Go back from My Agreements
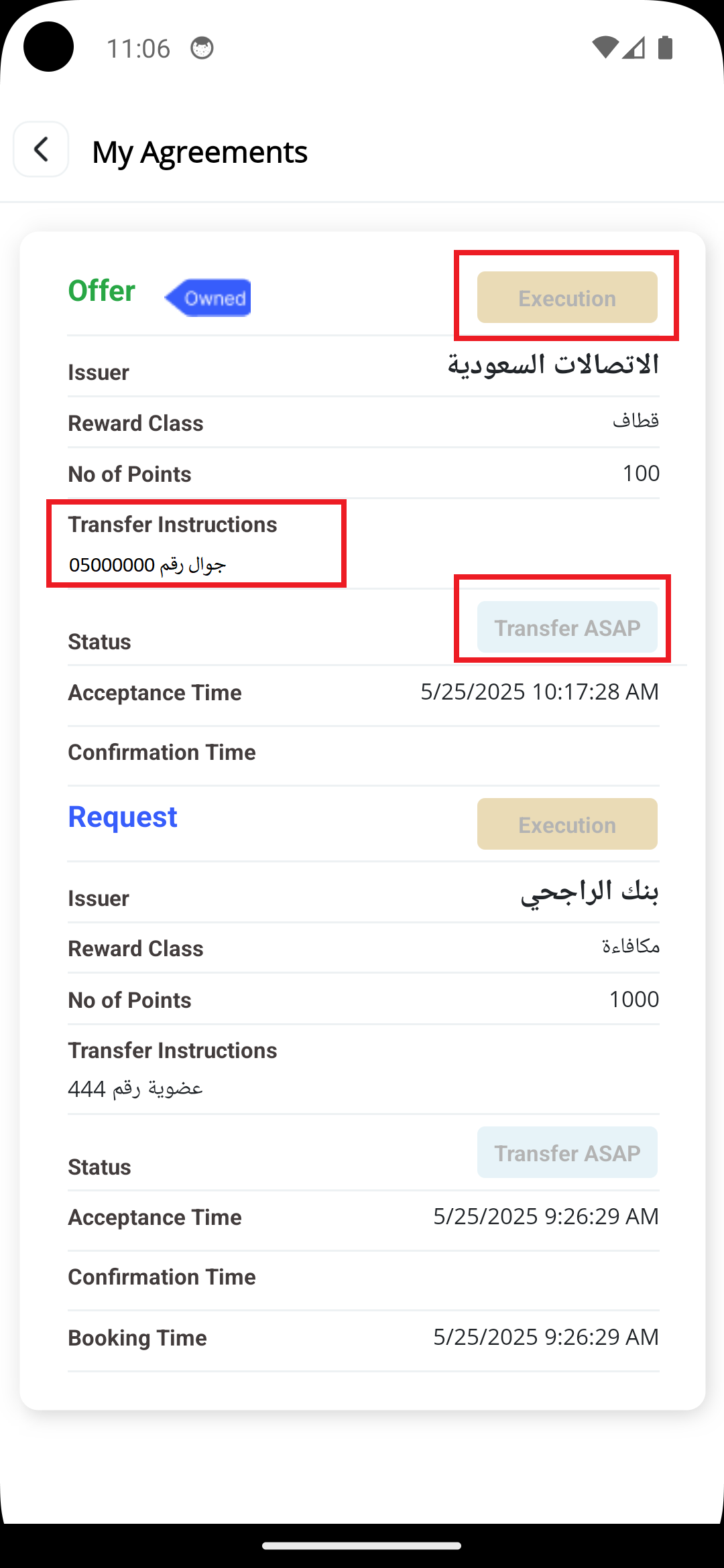The width and height of the screenshot is (724, 1568). 41,149
